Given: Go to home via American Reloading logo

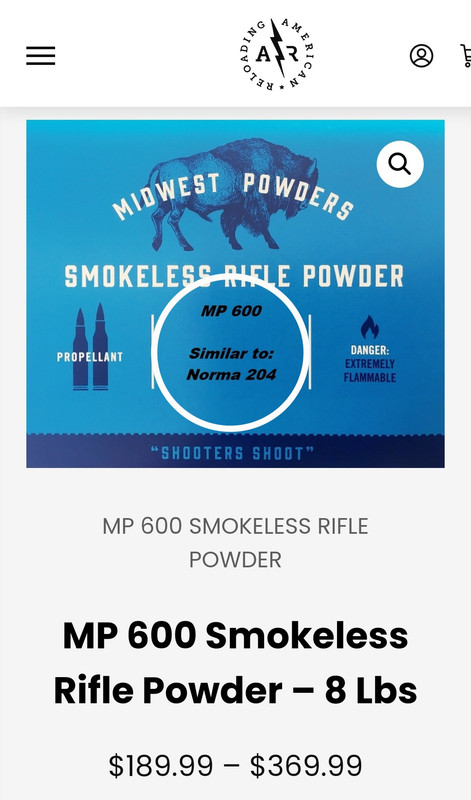Looking at the screenshot, I should click(x=276, y=55).
